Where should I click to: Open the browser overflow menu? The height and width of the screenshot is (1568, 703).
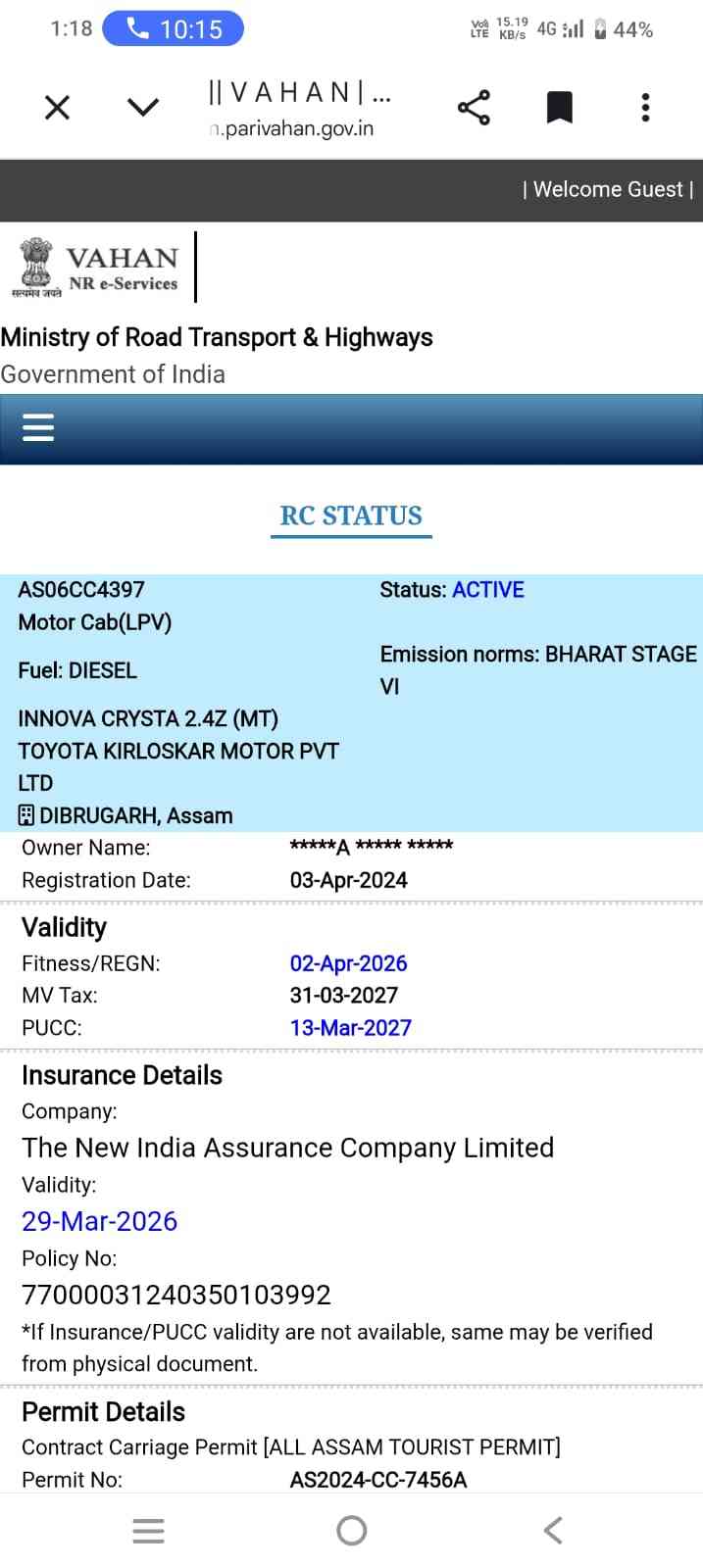tap(645, 107)
